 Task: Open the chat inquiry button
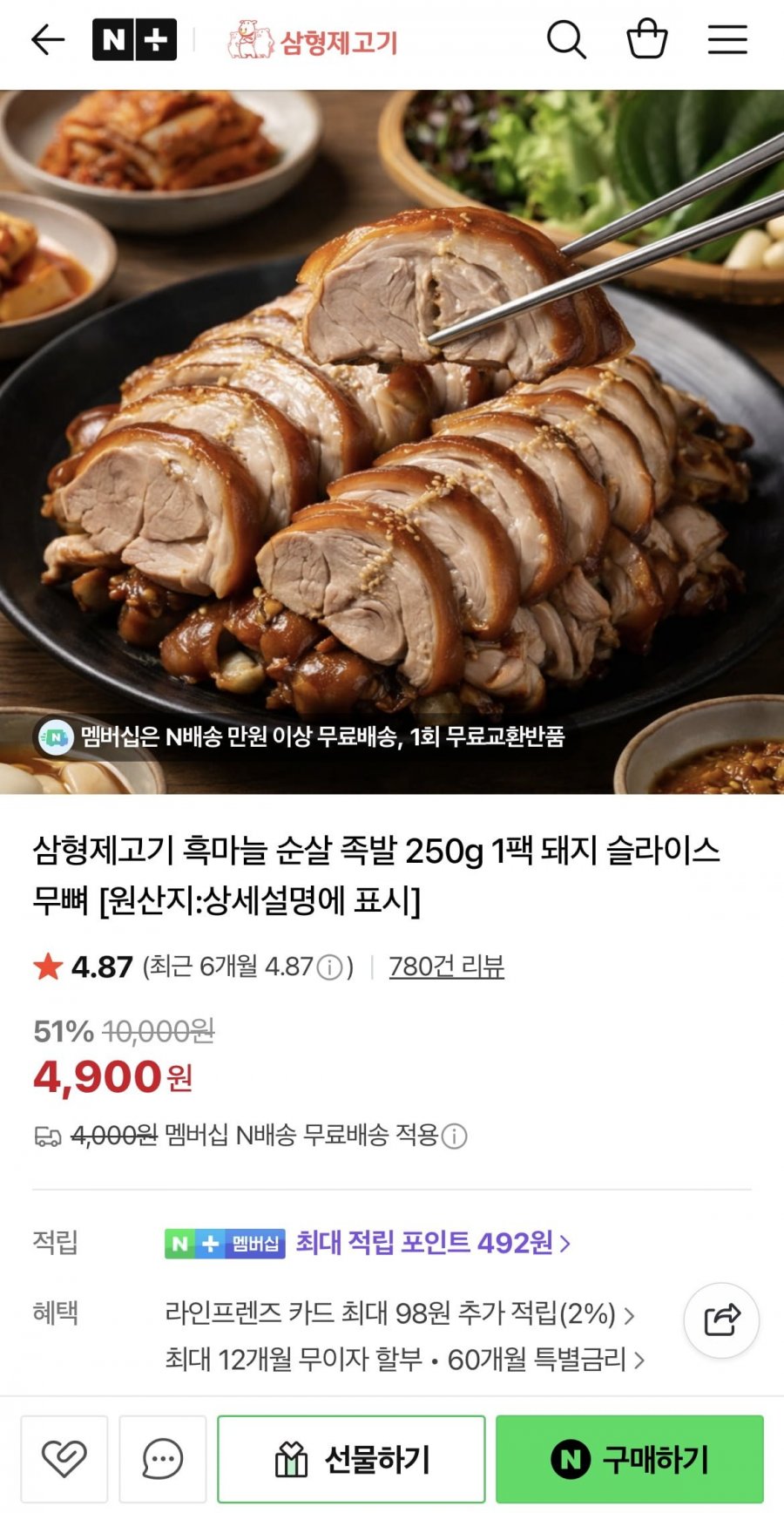162,1458
